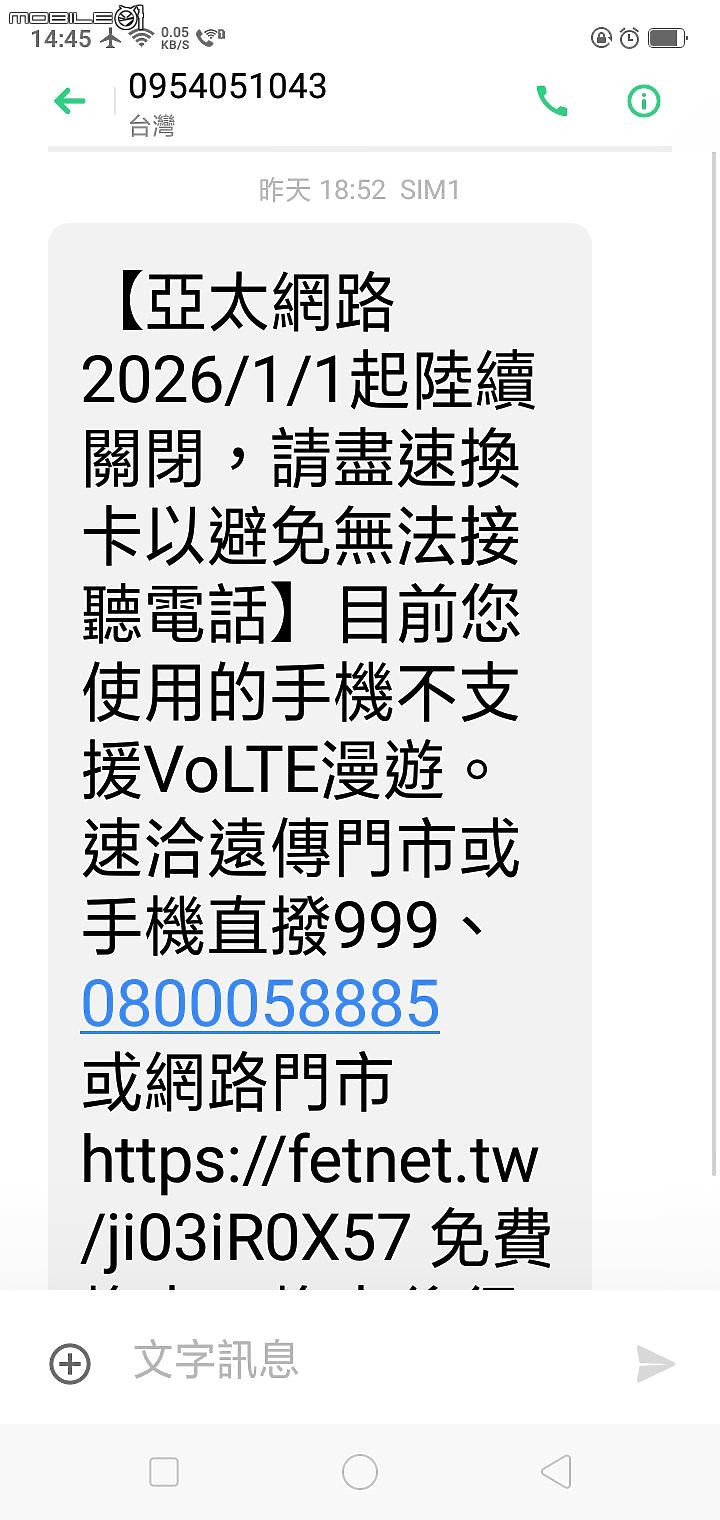This screenshot has width=720, height=1520.
Task: Open the attachment plus menu
Action: click(x=70, y=1364)
